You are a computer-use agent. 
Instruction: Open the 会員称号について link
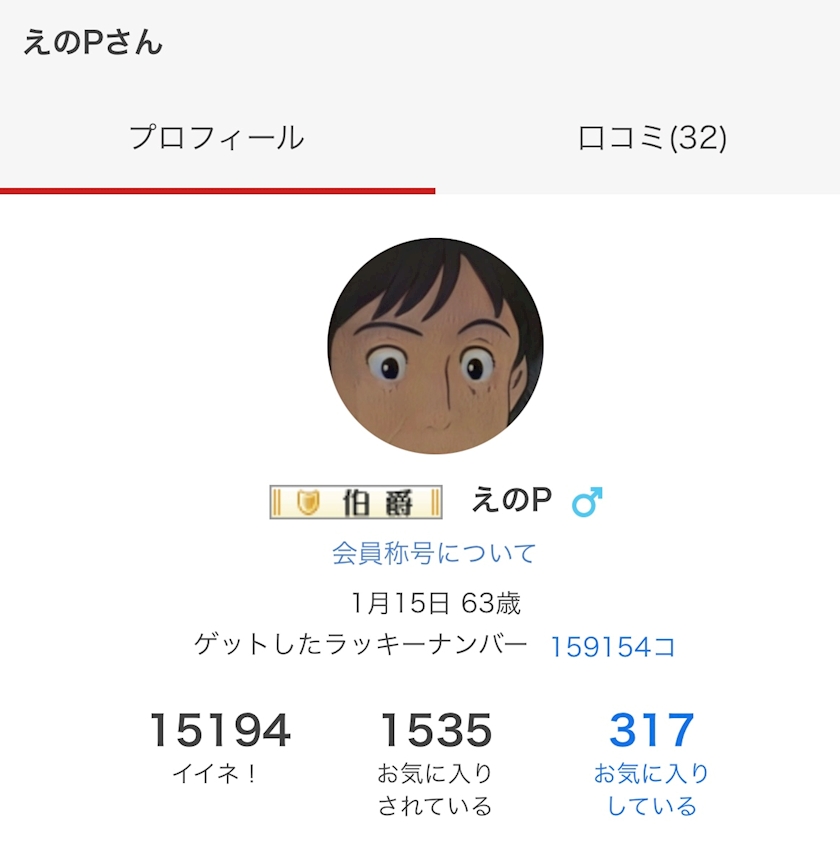coord(434,553)
